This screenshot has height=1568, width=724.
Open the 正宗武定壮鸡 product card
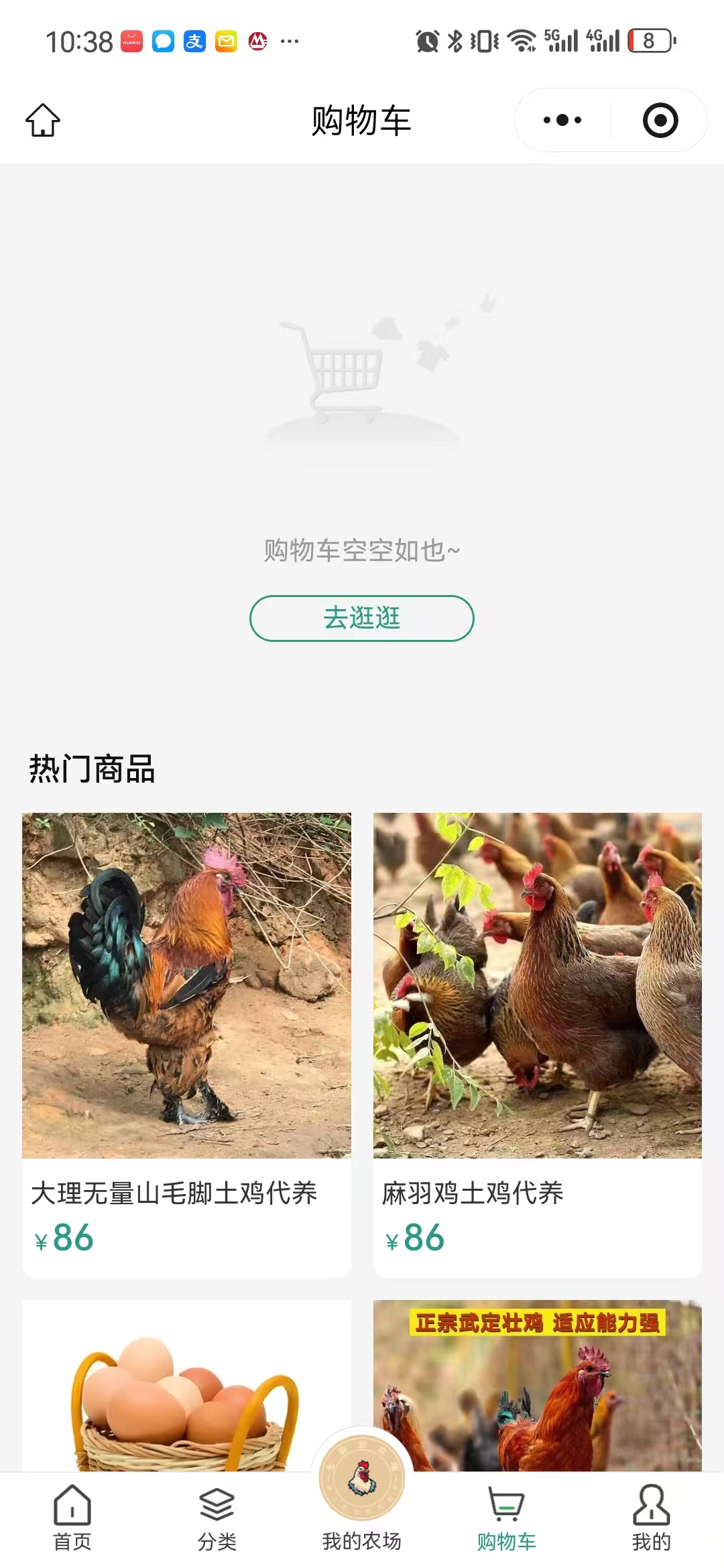tap(537, 1387)
